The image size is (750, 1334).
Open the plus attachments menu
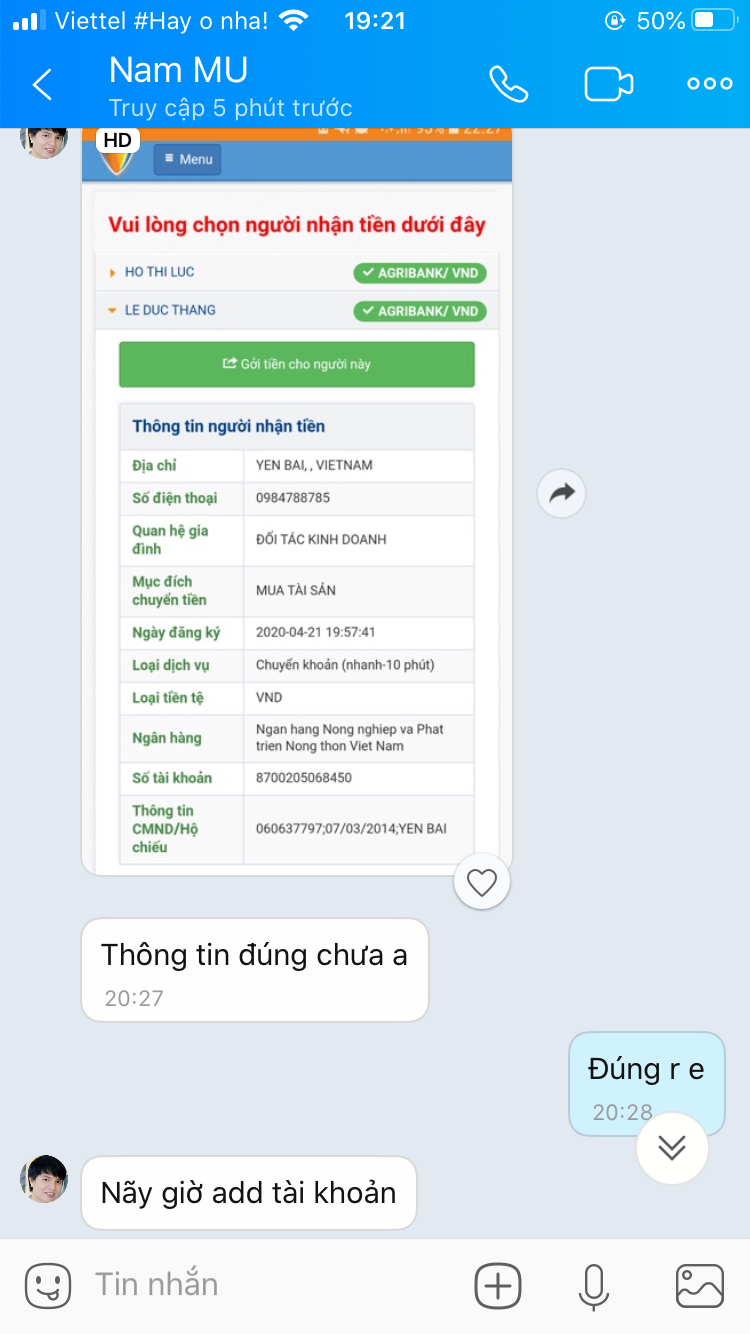click(x=498, y=1286)
